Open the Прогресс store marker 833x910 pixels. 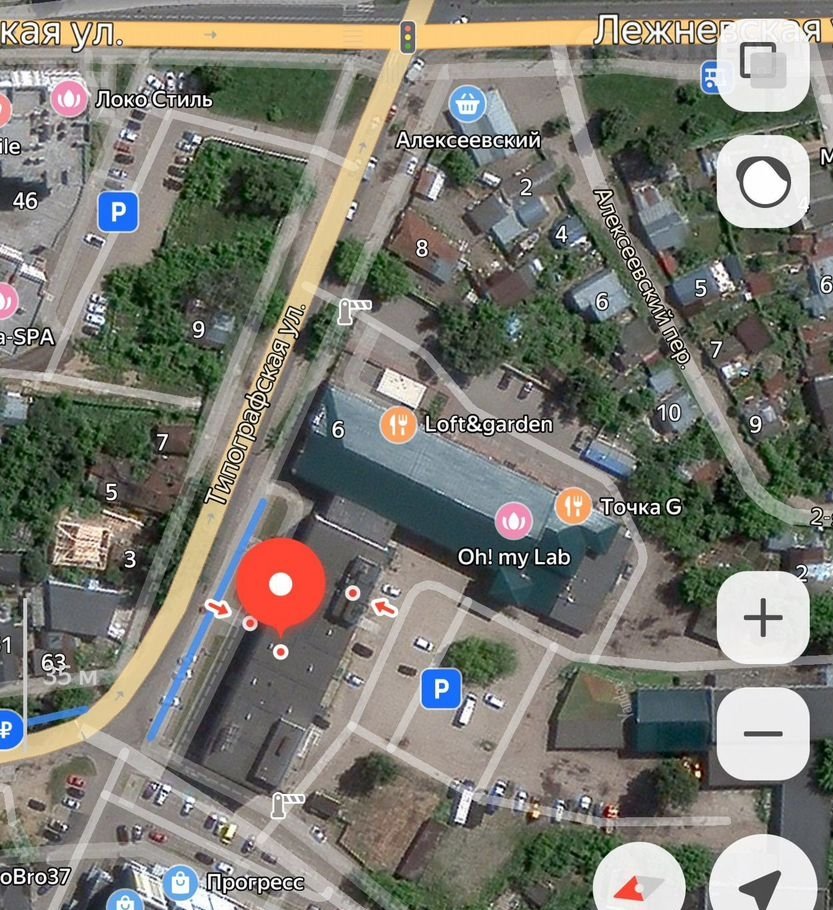180,882
